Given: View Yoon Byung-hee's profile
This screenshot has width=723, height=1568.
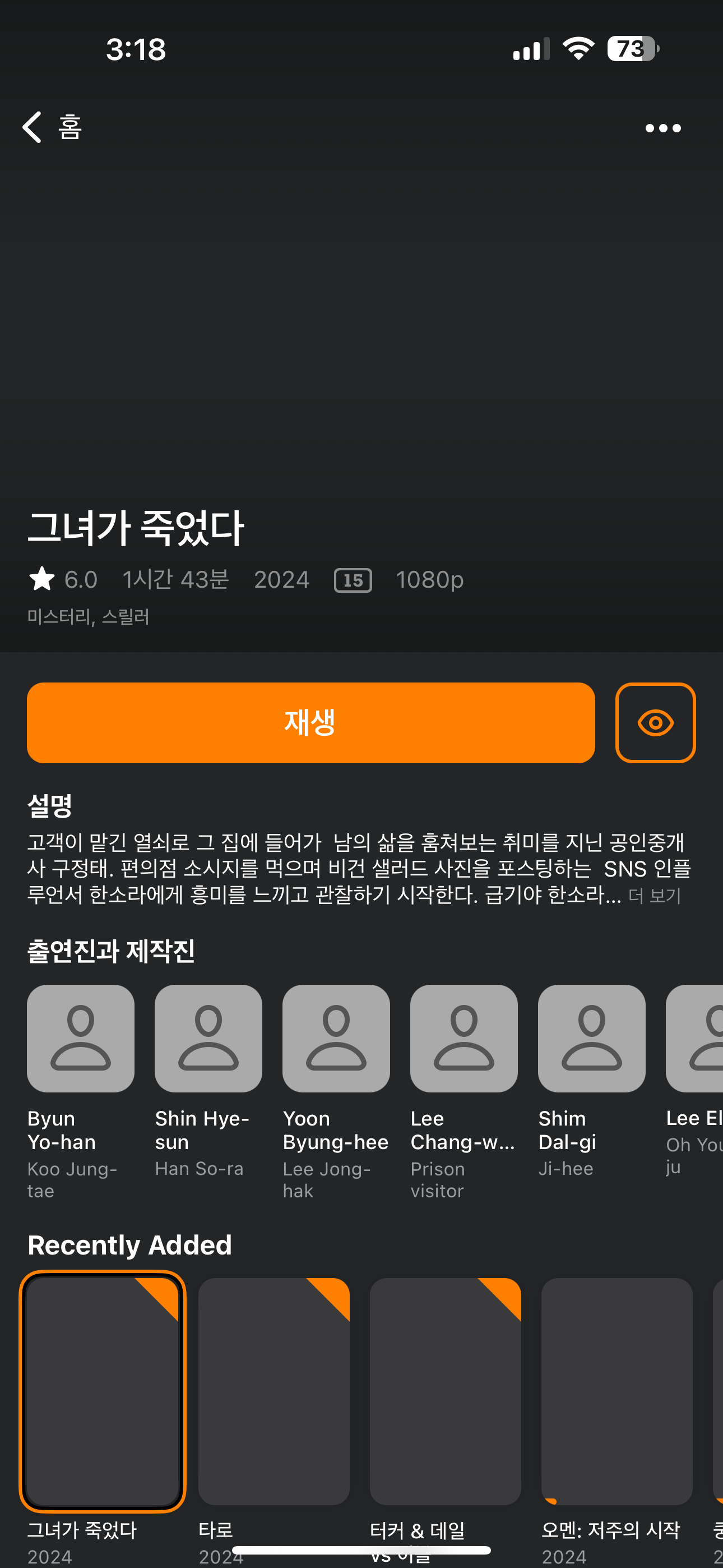Looking at the screenshot, I should click(x=336, y=1039).
